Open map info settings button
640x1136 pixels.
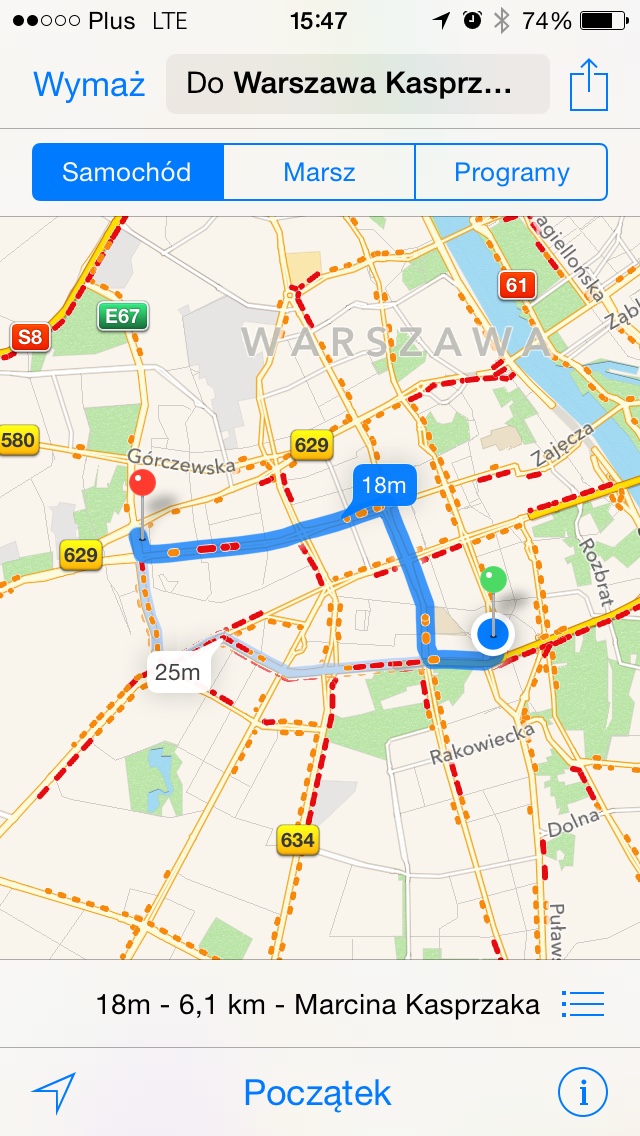pos(583,1093)
